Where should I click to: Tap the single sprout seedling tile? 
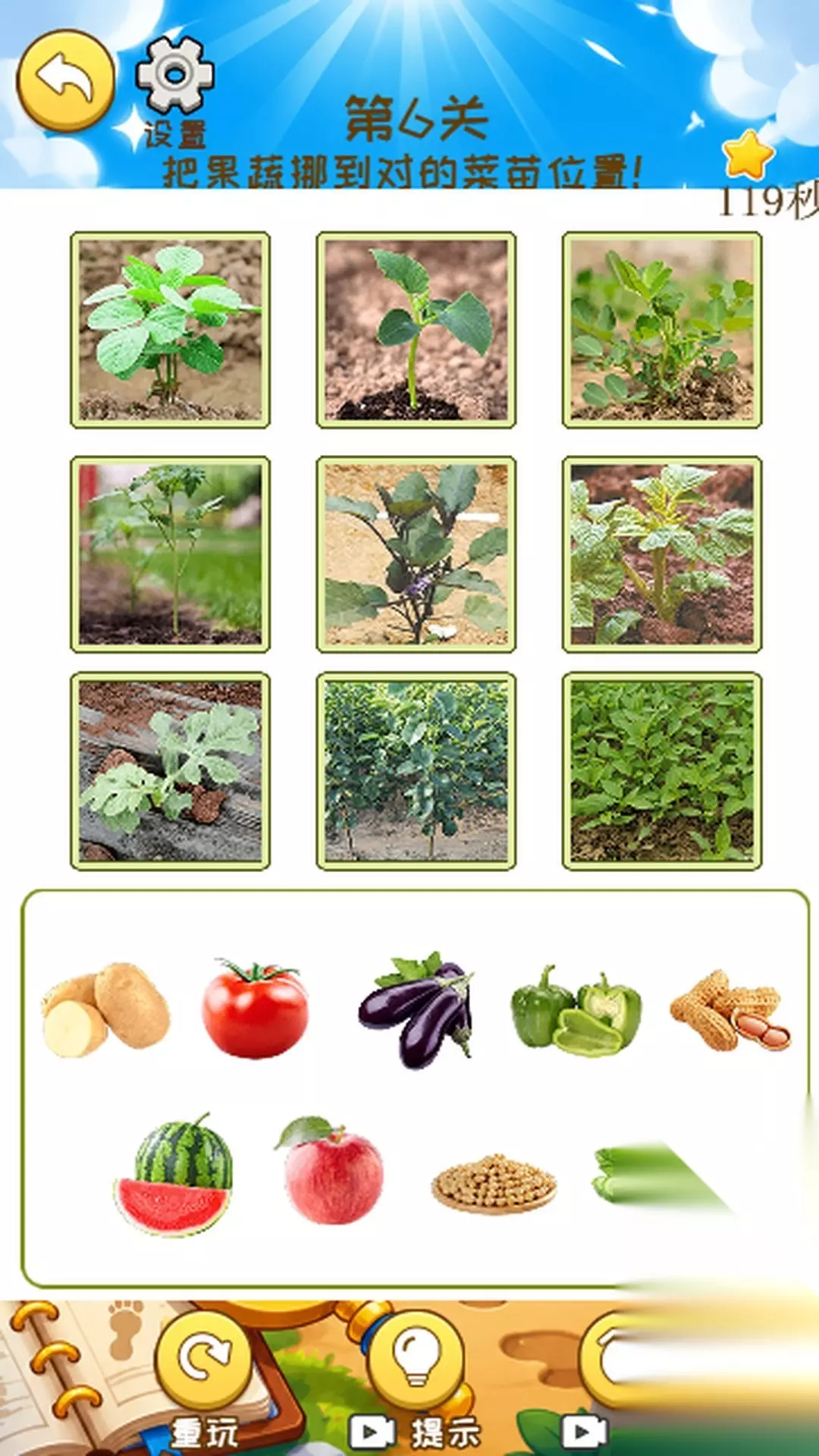coord(416,330)
